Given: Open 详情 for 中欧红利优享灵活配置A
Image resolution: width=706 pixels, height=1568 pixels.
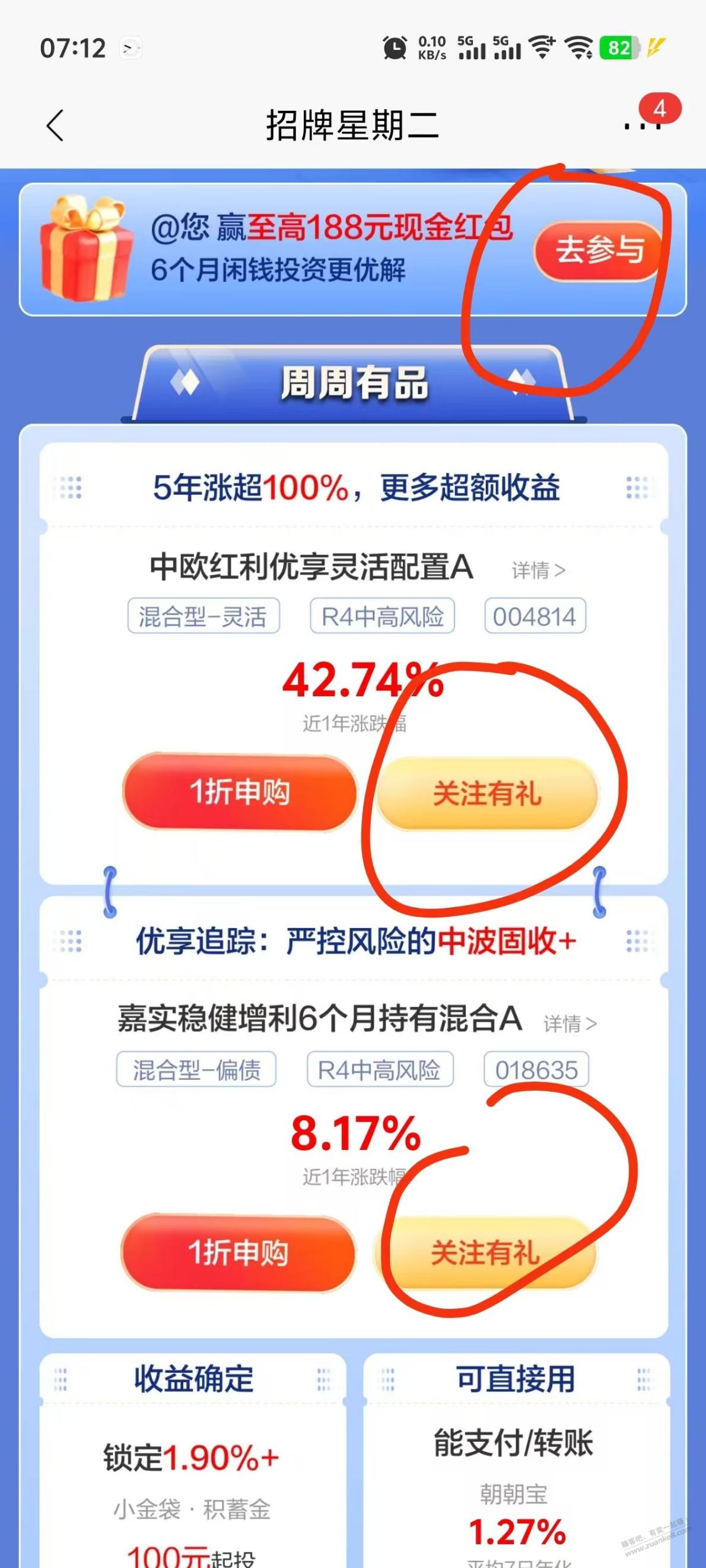Looking at the screenshot, I should [539, 571].
